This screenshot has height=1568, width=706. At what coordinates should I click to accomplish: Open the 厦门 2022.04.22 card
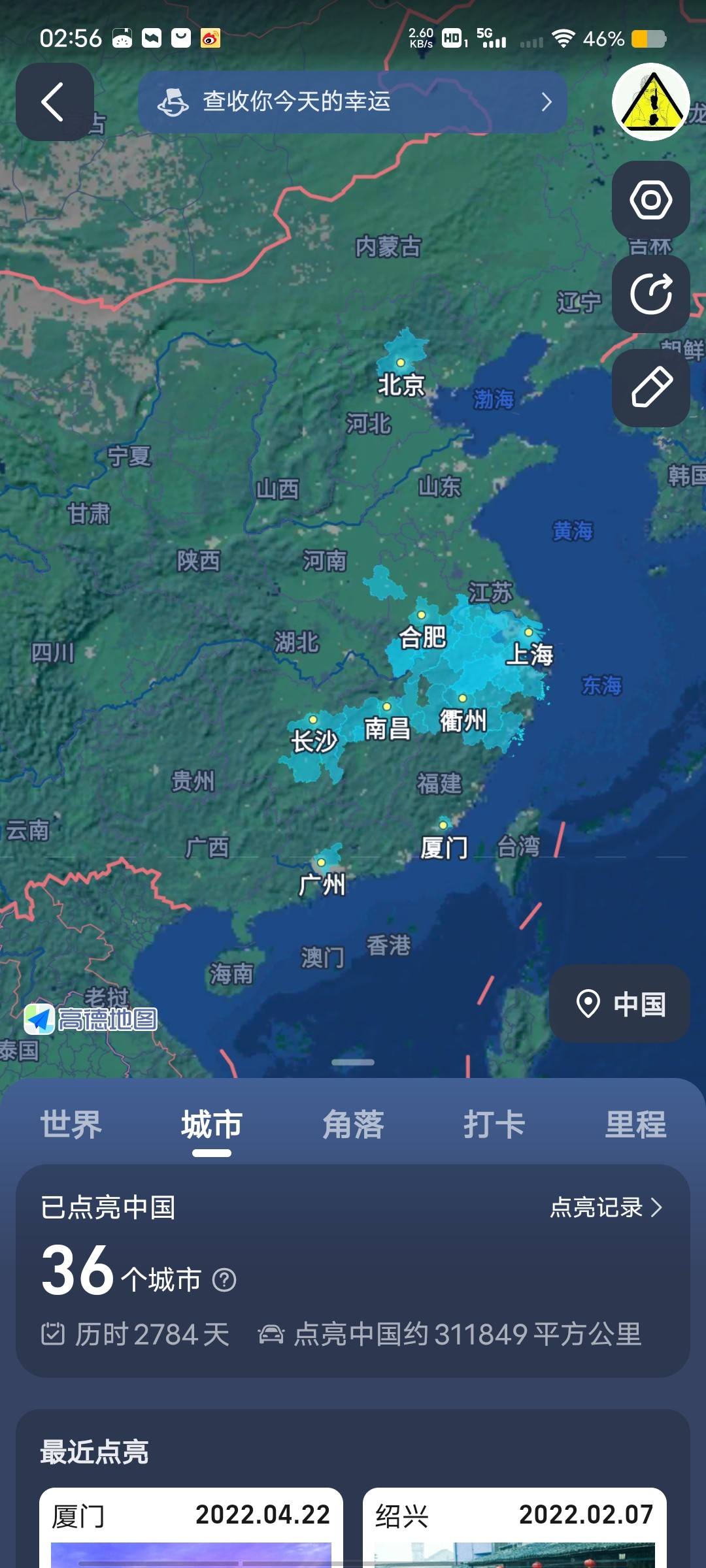[x=191, y=1527]
